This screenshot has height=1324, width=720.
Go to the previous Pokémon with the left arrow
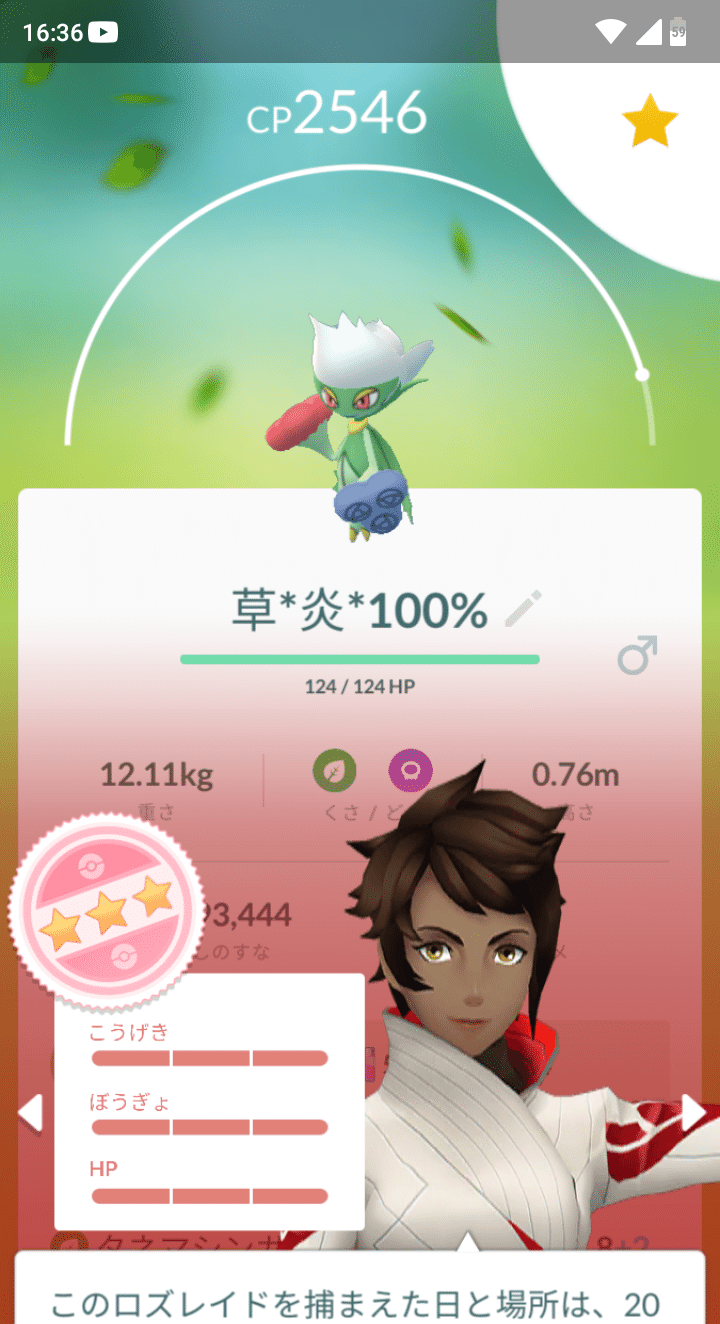point(30,1112)
